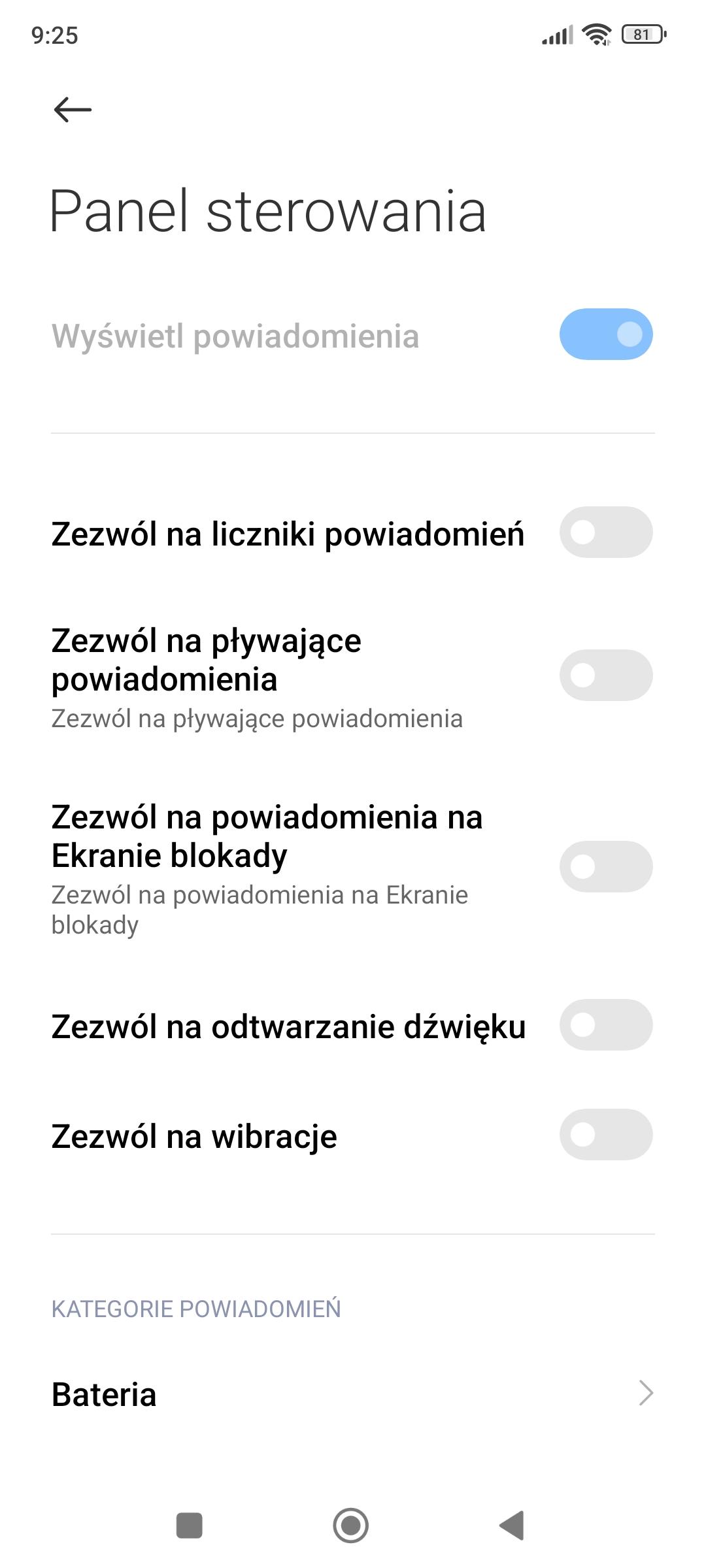
Task: Open the Bateria notification category
Action: click(x=353, y=1394)
